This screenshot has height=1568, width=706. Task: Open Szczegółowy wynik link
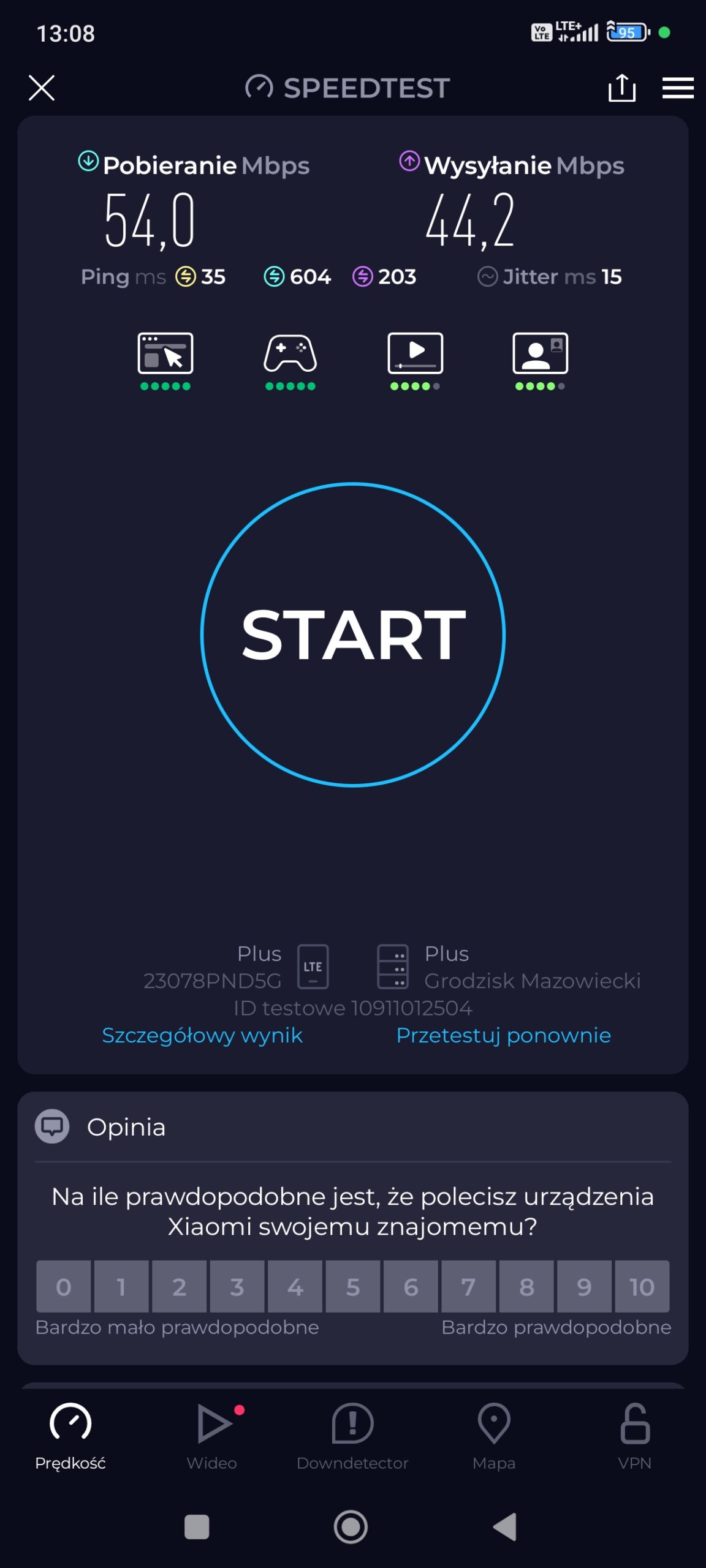point(202,1035)
